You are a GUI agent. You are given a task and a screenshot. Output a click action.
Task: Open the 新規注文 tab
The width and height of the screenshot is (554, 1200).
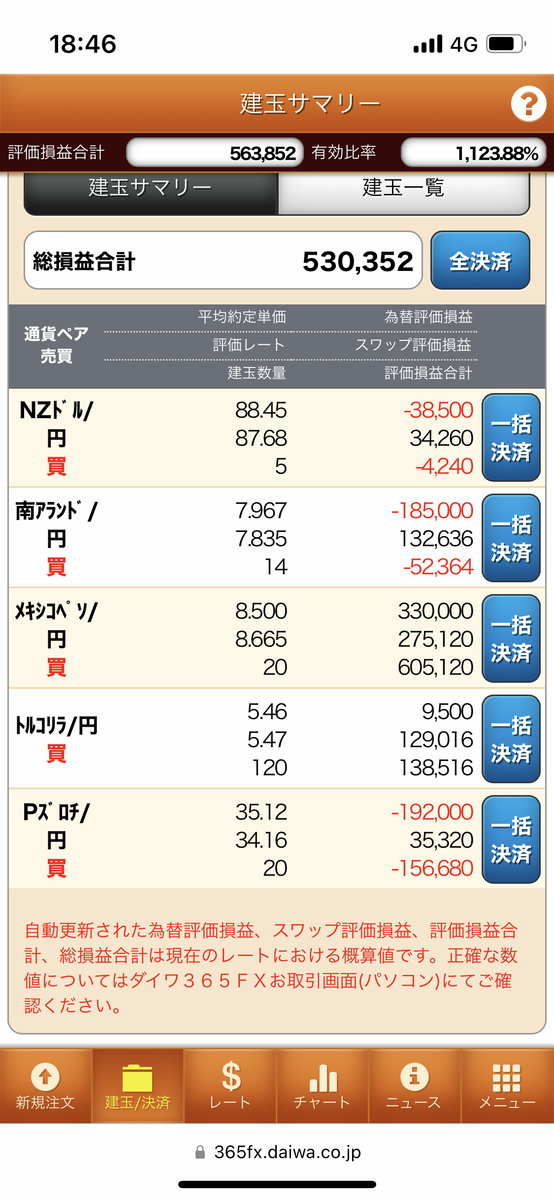tap(45, 1086)
